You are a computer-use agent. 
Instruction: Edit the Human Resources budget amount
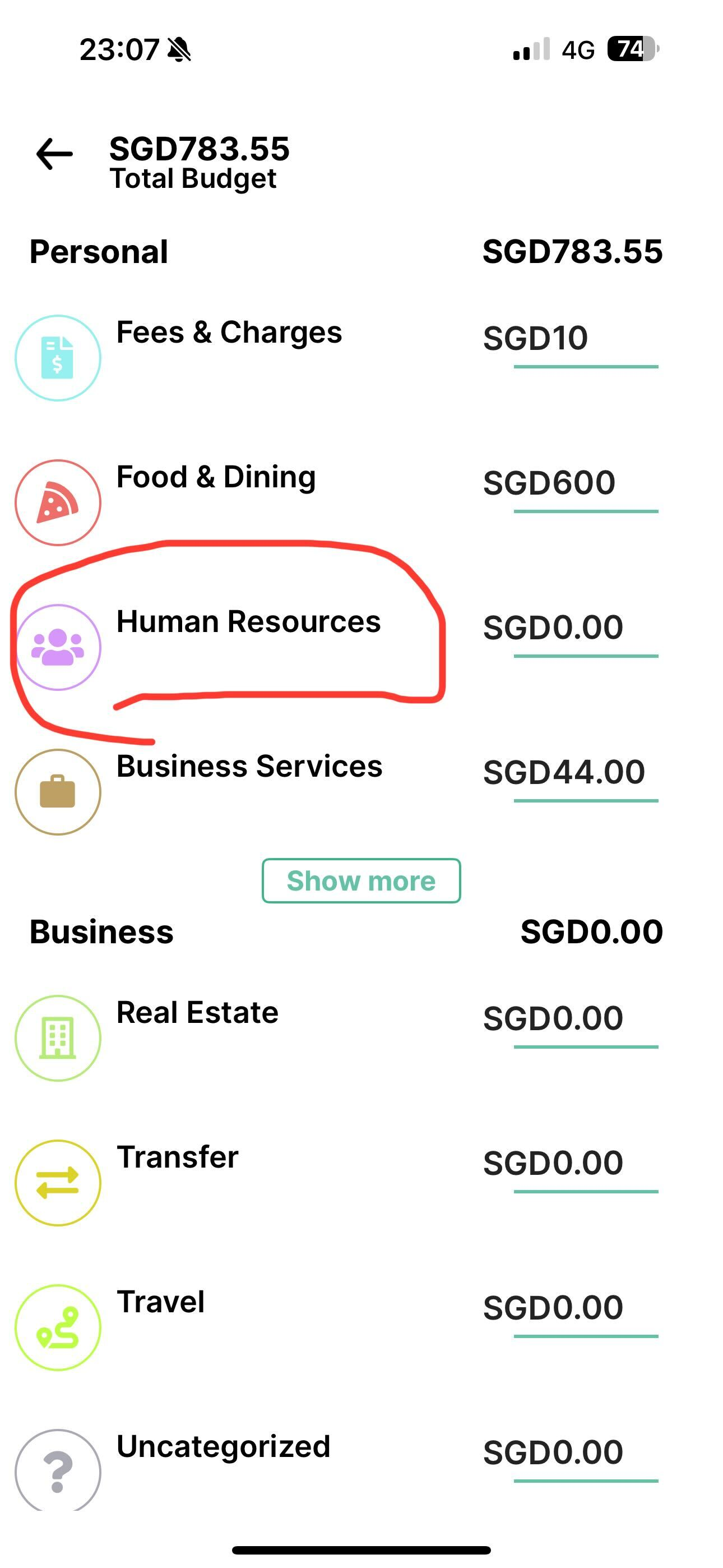tap(569, 628)
